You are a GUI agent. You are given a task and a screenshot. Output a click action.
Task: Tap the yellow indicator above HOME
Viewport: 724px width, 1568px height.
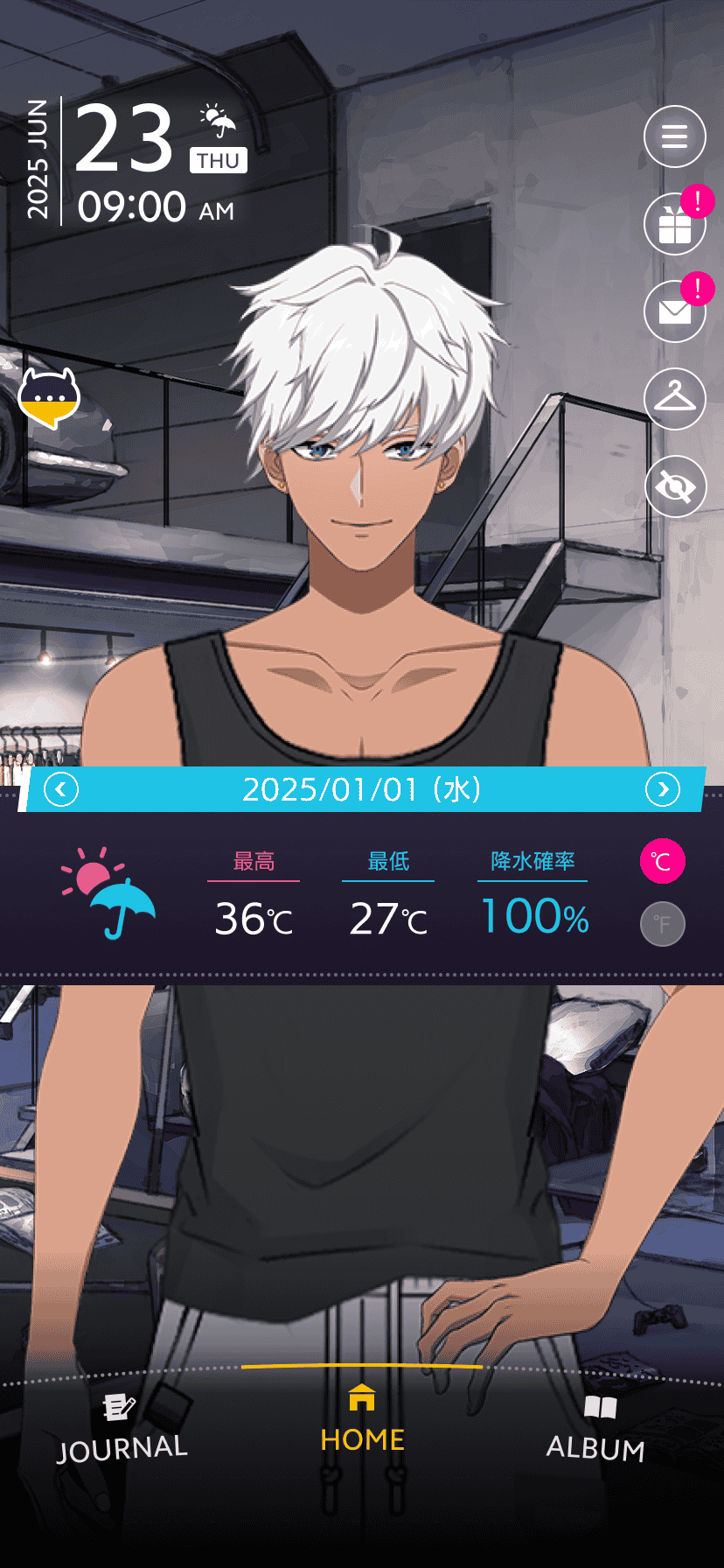361,1366
